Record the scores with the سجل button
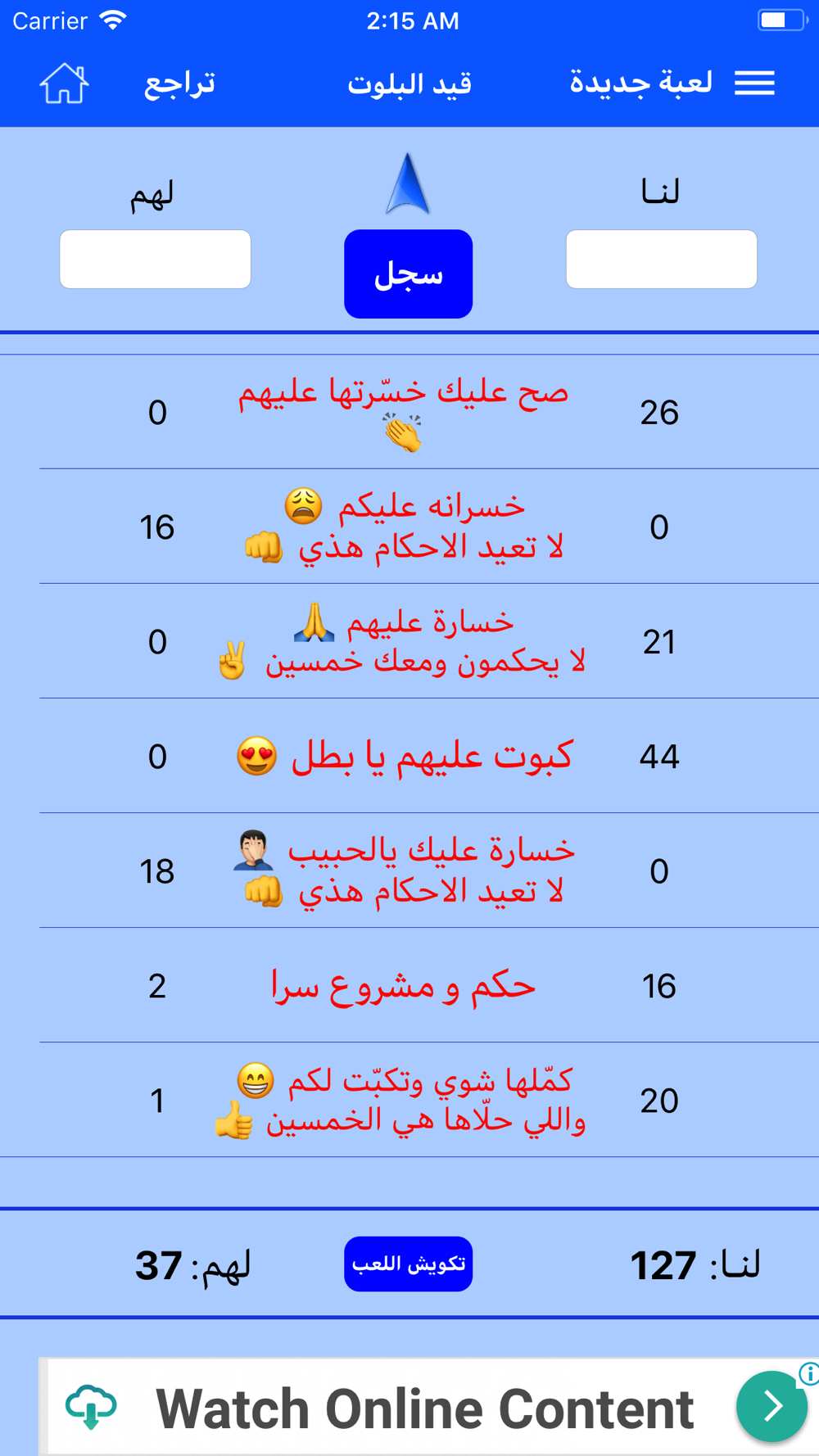This screenshot has height=1456, width=819. click(x=408, y=274)
